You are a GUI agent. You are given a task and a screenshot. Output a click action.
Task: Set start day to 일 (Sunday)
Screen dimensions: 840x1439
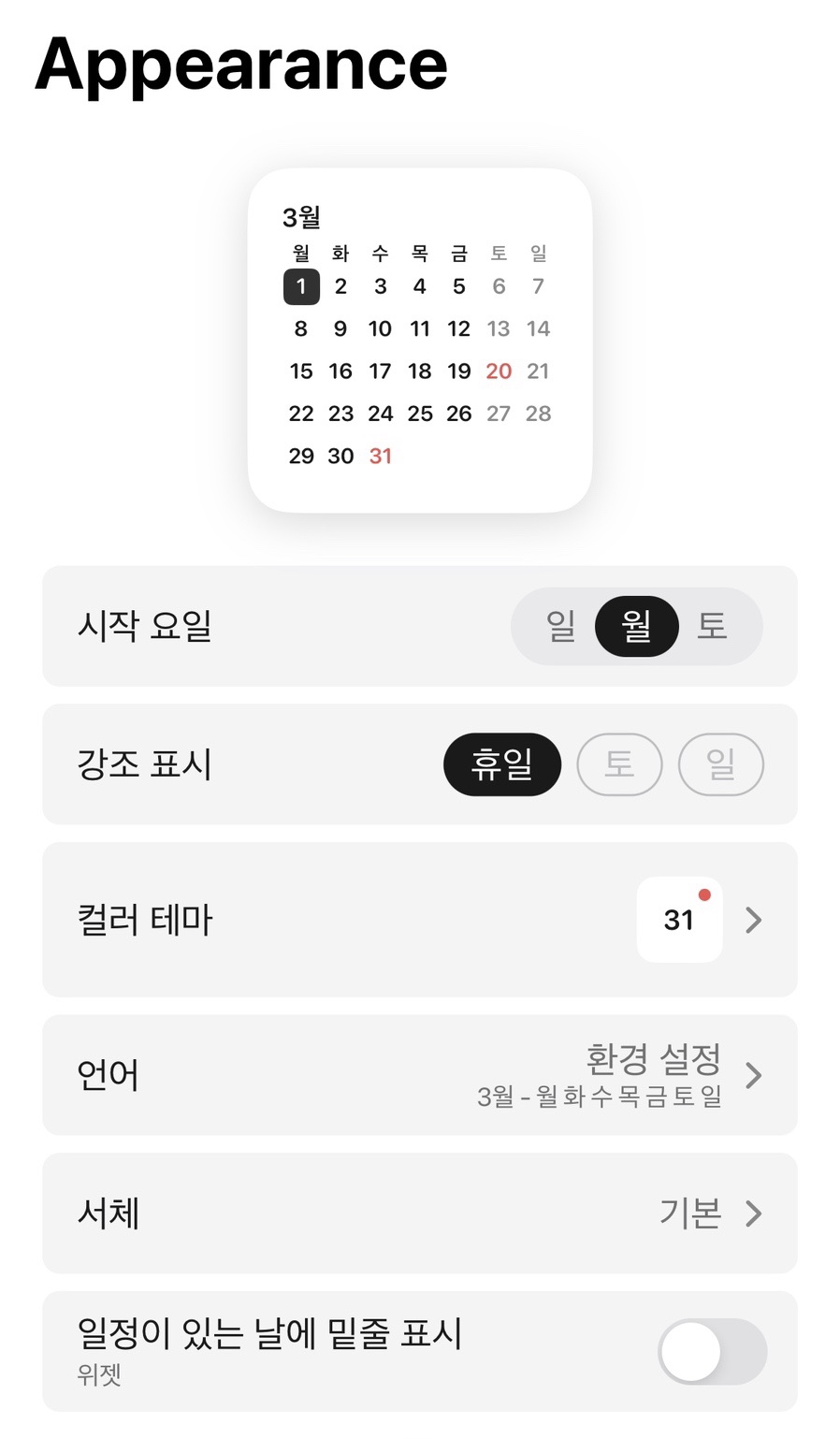coord(560,626)
